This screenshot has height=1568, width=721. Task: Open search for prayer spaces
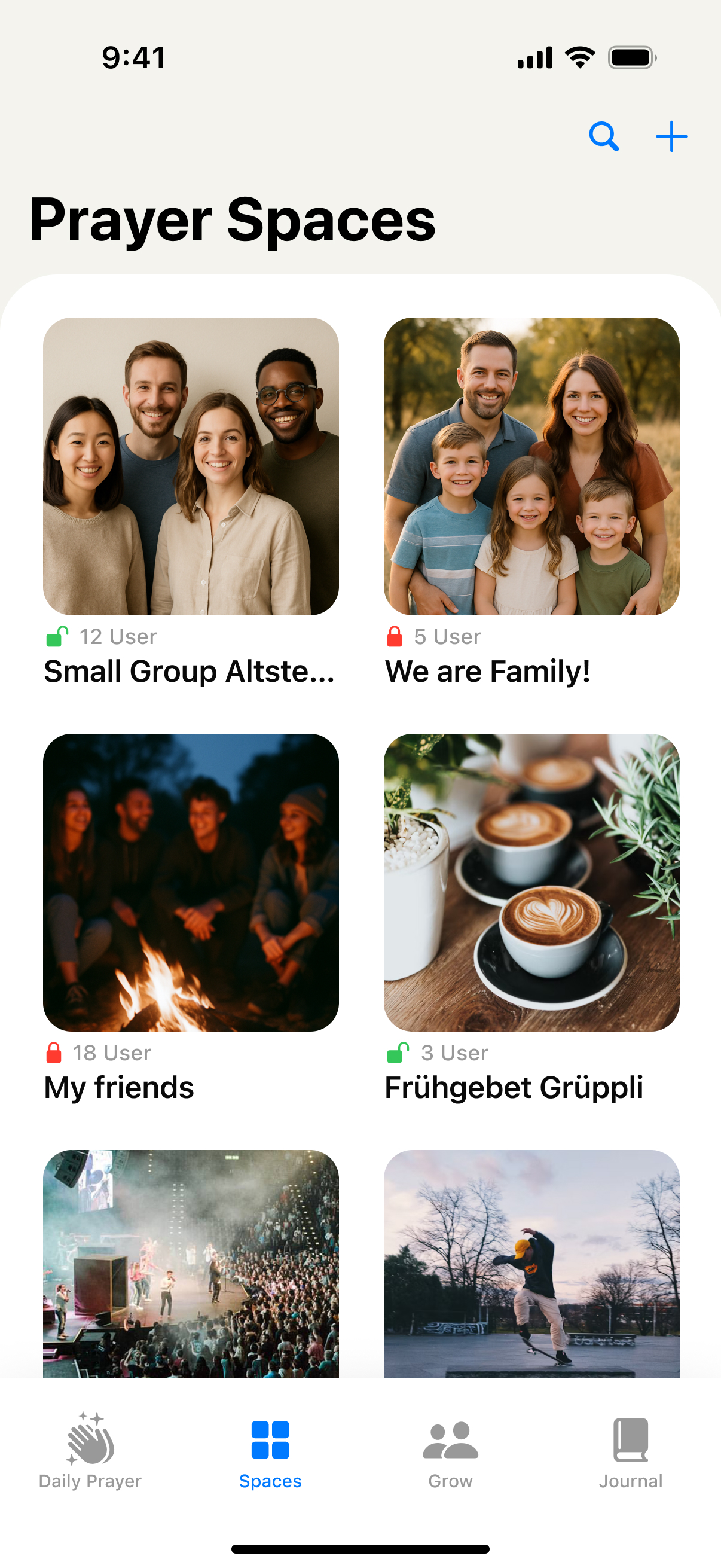(x=604, y=136)
